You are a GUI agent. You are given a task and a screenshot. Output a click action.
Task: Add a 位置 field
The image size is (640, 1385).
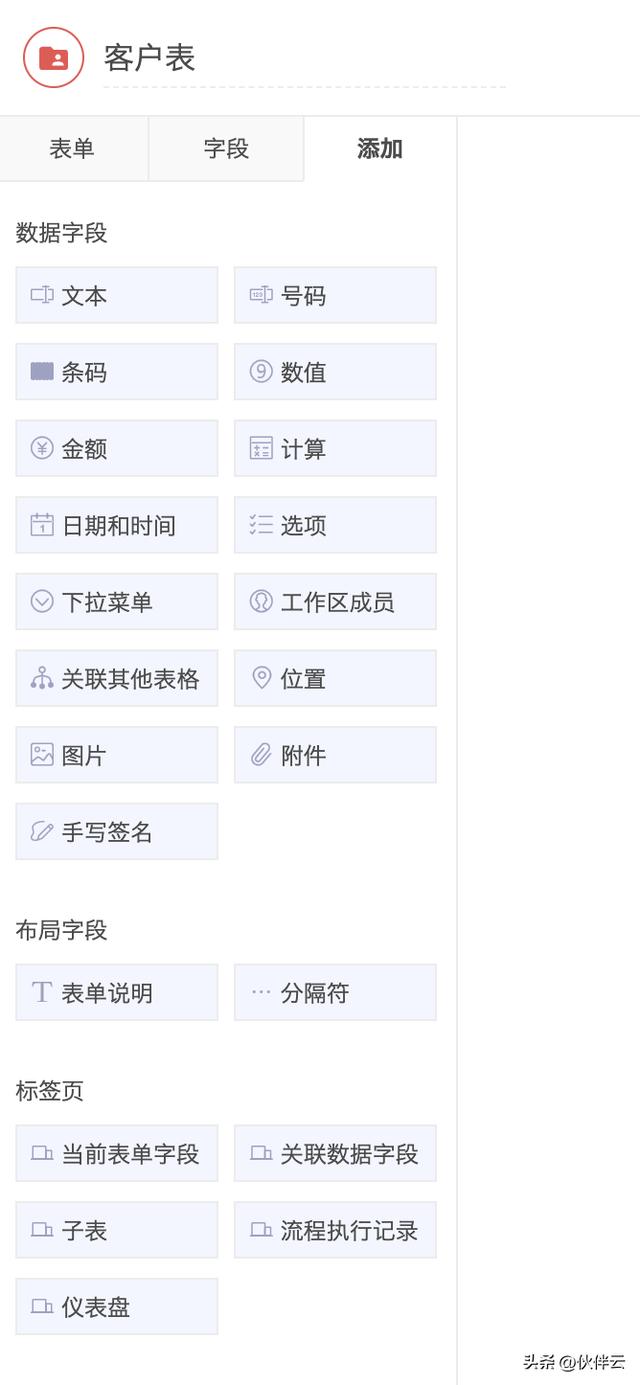[x=335, y=678]
